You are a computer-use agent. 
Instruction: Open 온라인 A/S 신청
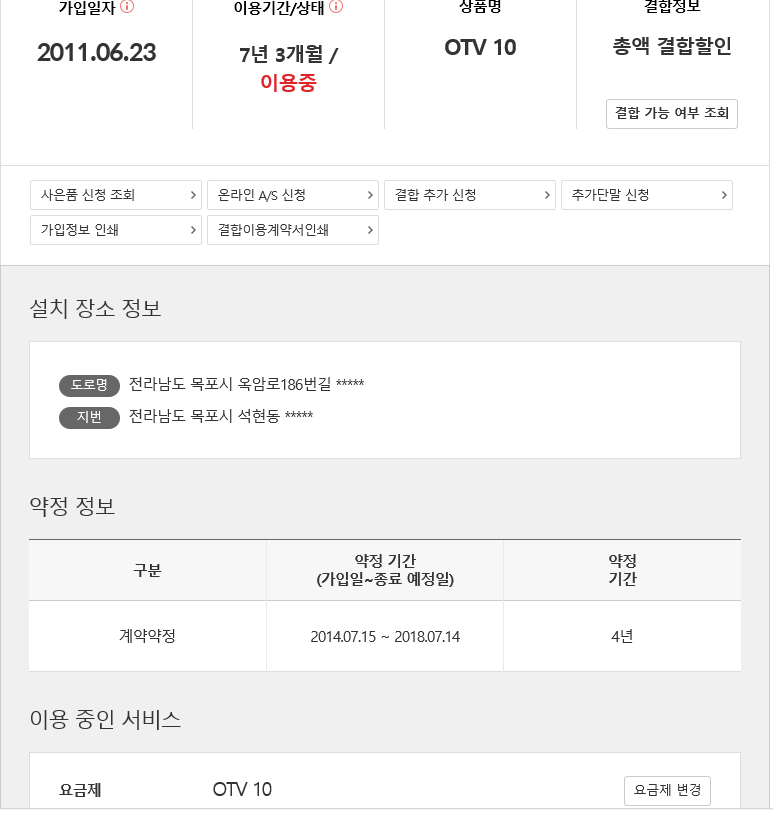(292, 195)
